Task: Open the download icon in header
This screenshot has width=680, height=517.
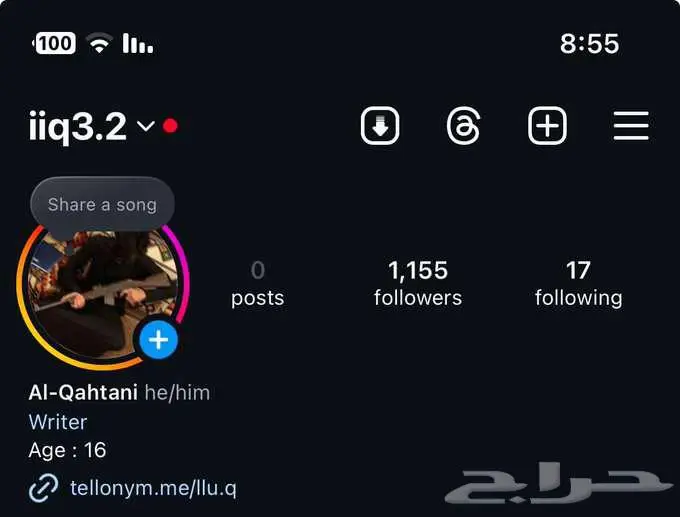Action: 380,127
